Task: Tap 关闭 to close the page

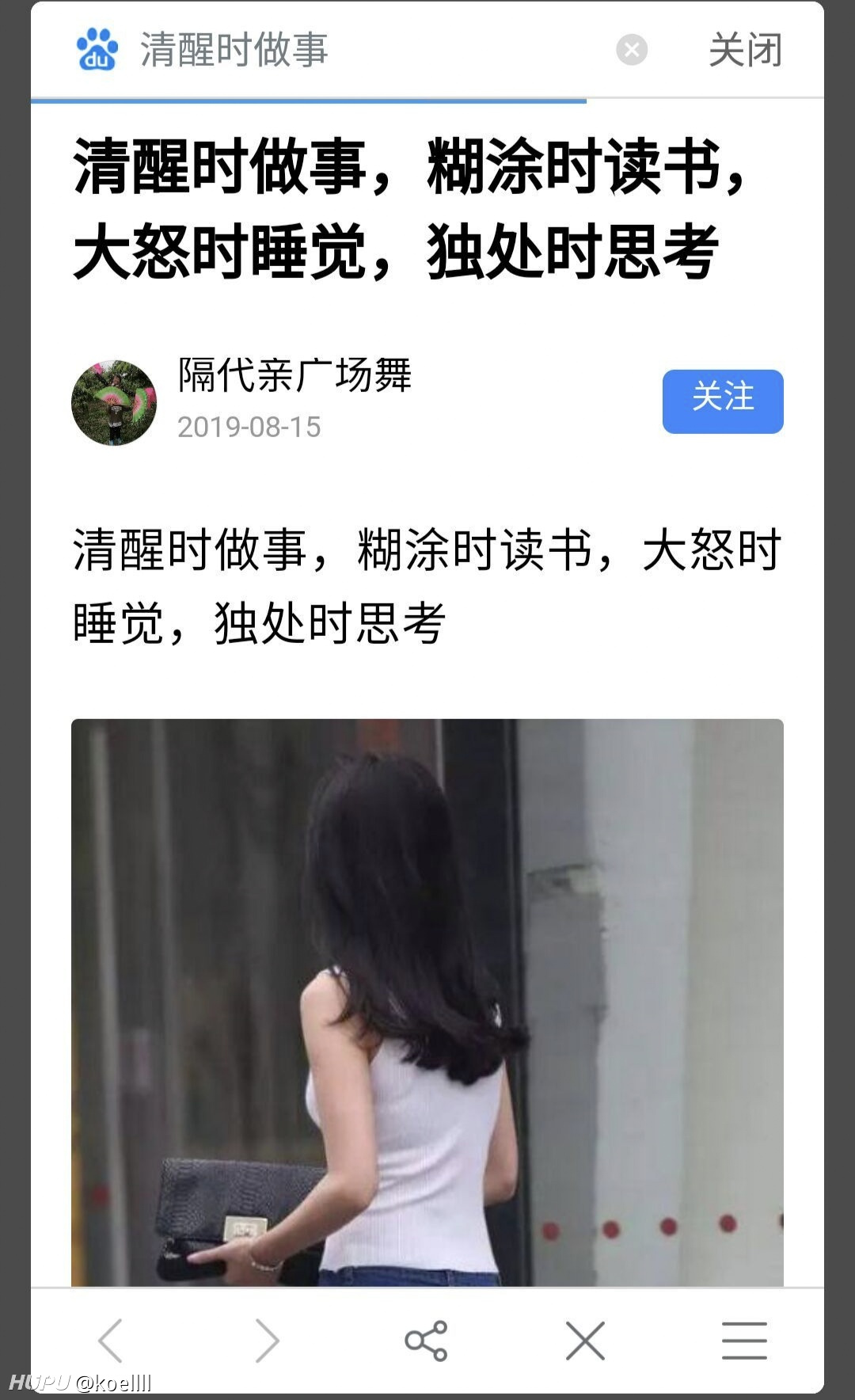Action: coord(745,50)
